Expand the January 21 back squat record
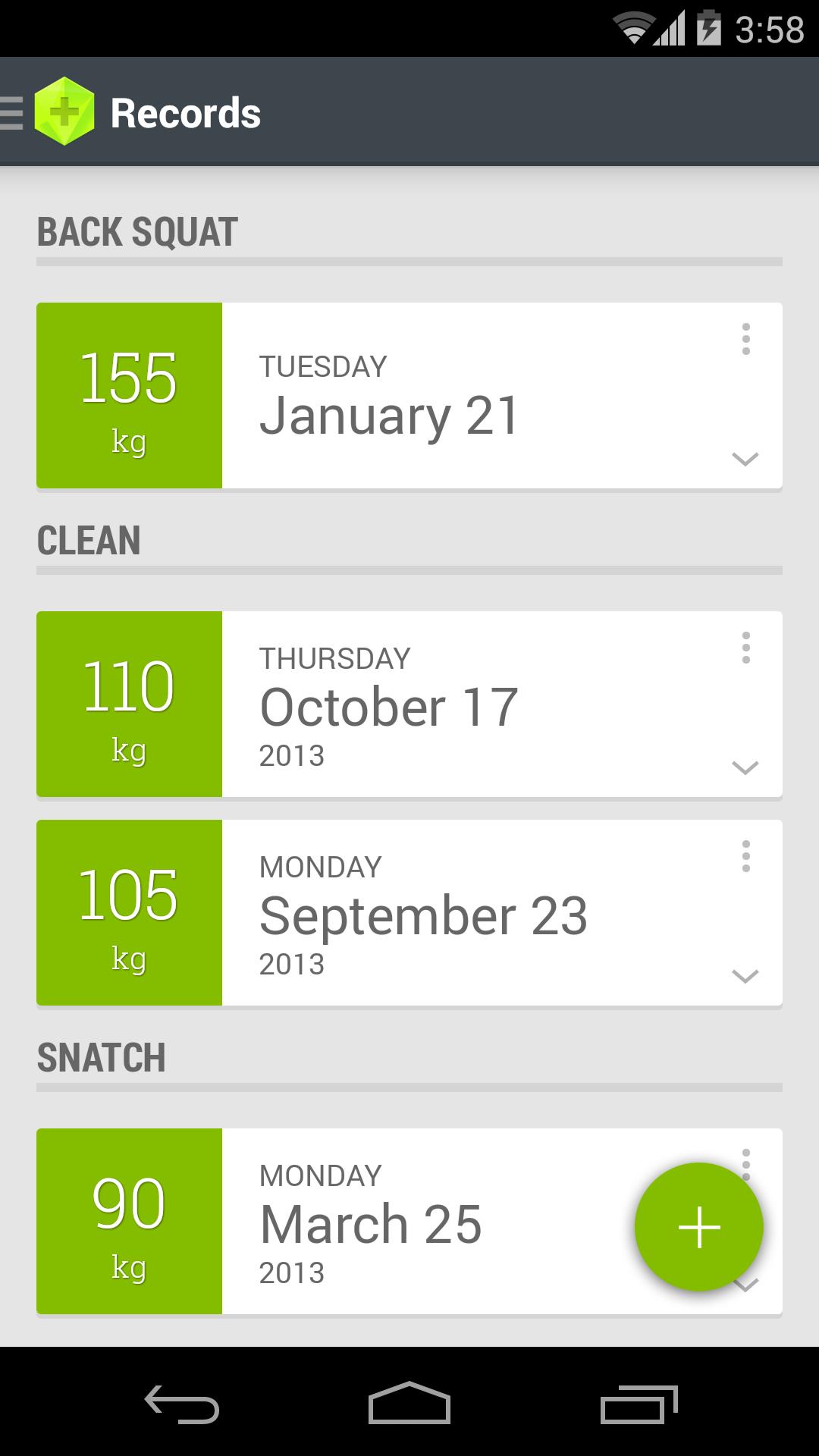819x1456 pixels. coord(745,459)
